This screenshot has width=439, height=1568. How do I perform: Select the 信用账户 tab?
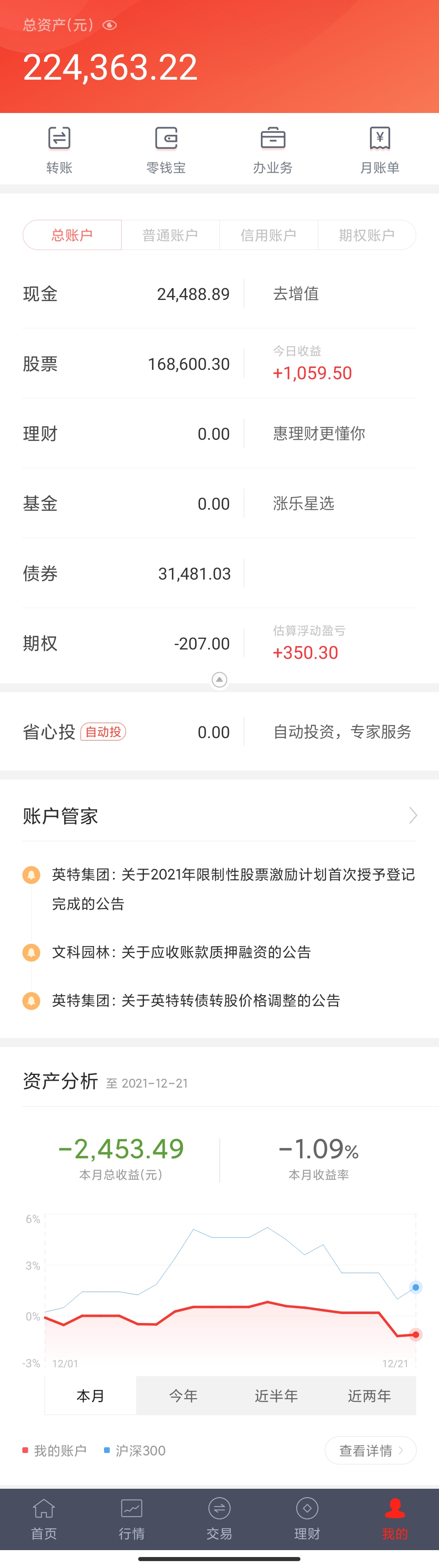tap(268, 235)
